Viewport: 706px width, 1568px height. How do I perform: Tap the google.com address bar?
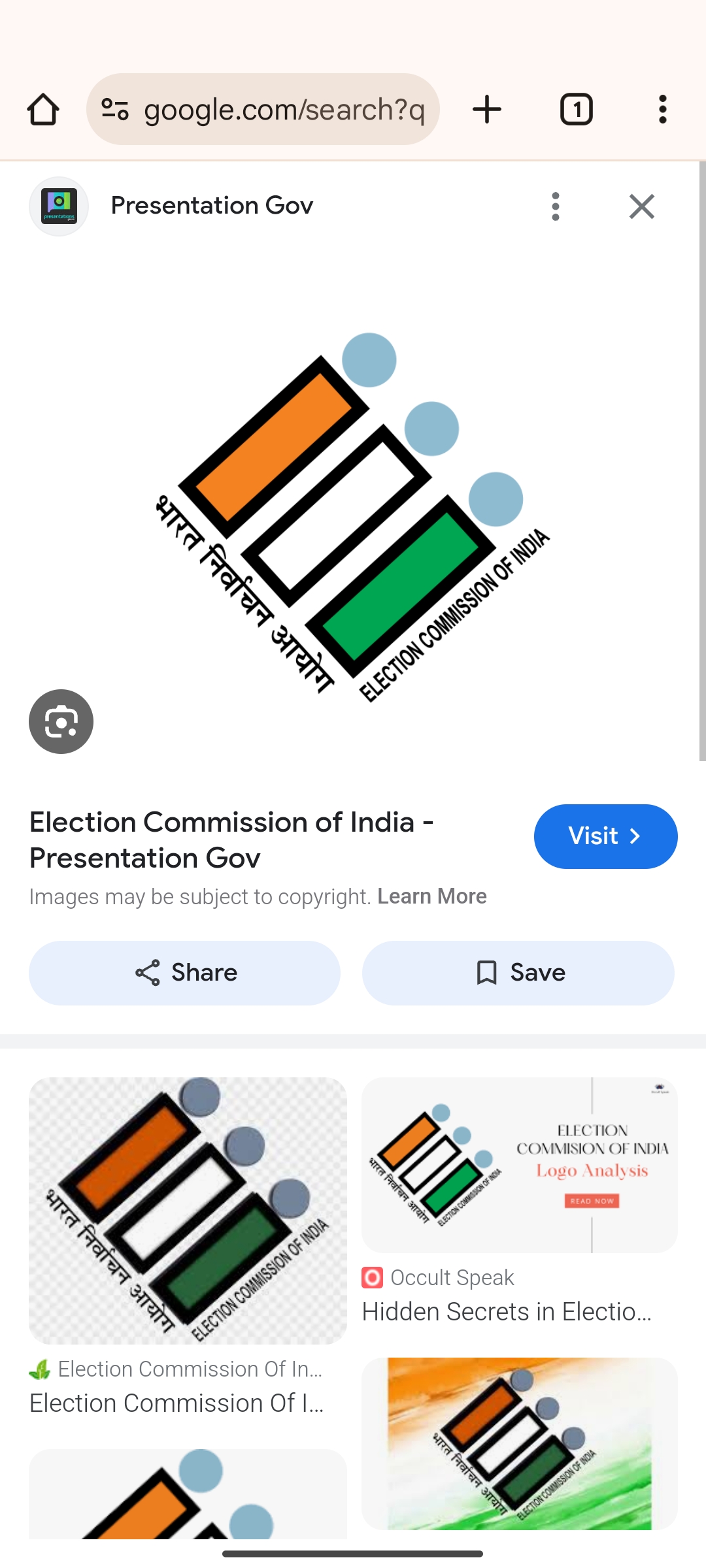[282, 109]
